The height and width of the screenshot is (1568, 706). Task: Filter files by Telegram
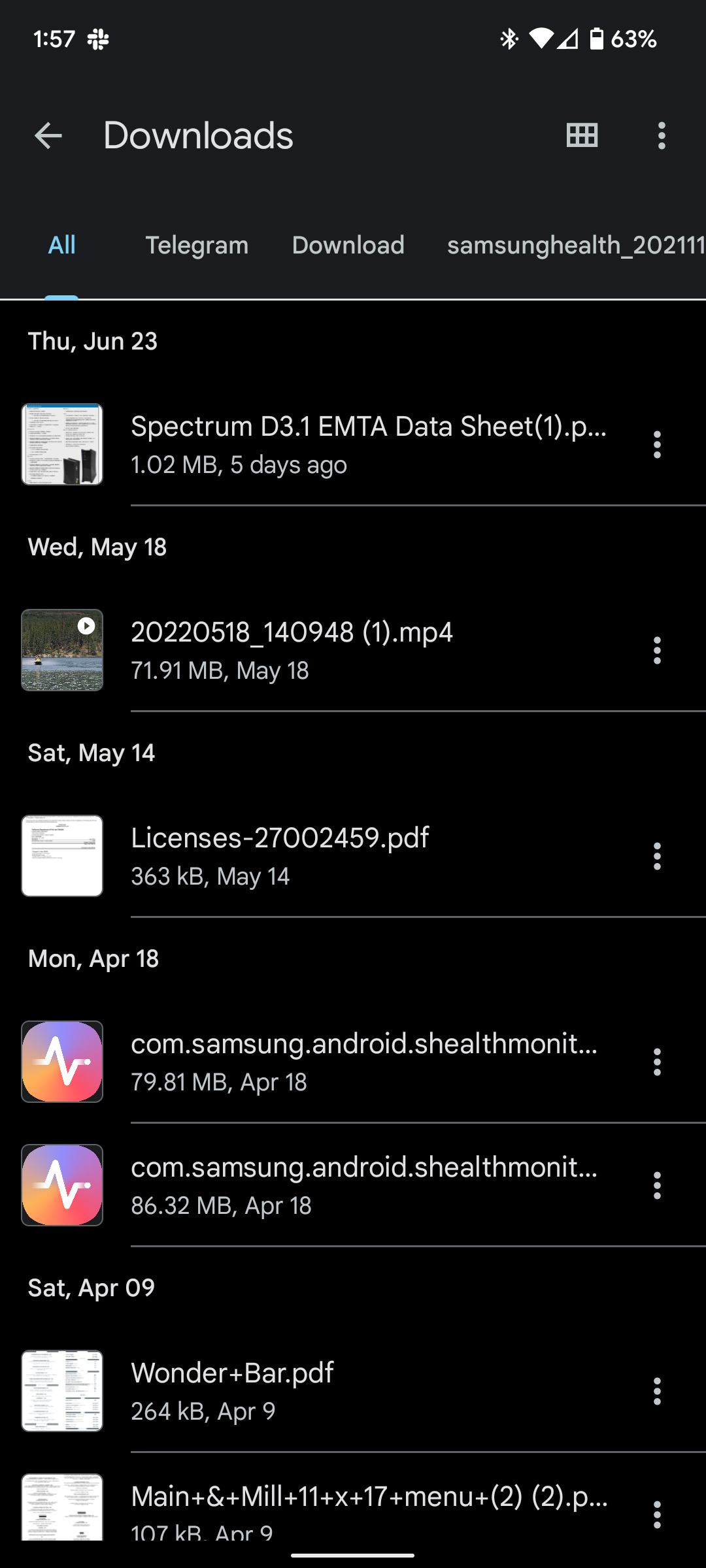click(197, 245)
